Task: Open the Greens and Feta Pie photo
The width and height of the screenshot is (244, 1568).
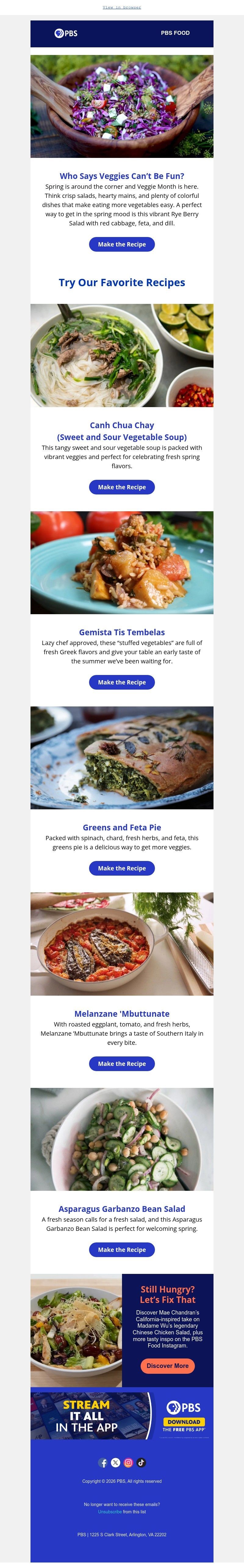Action: pos(122,757)
